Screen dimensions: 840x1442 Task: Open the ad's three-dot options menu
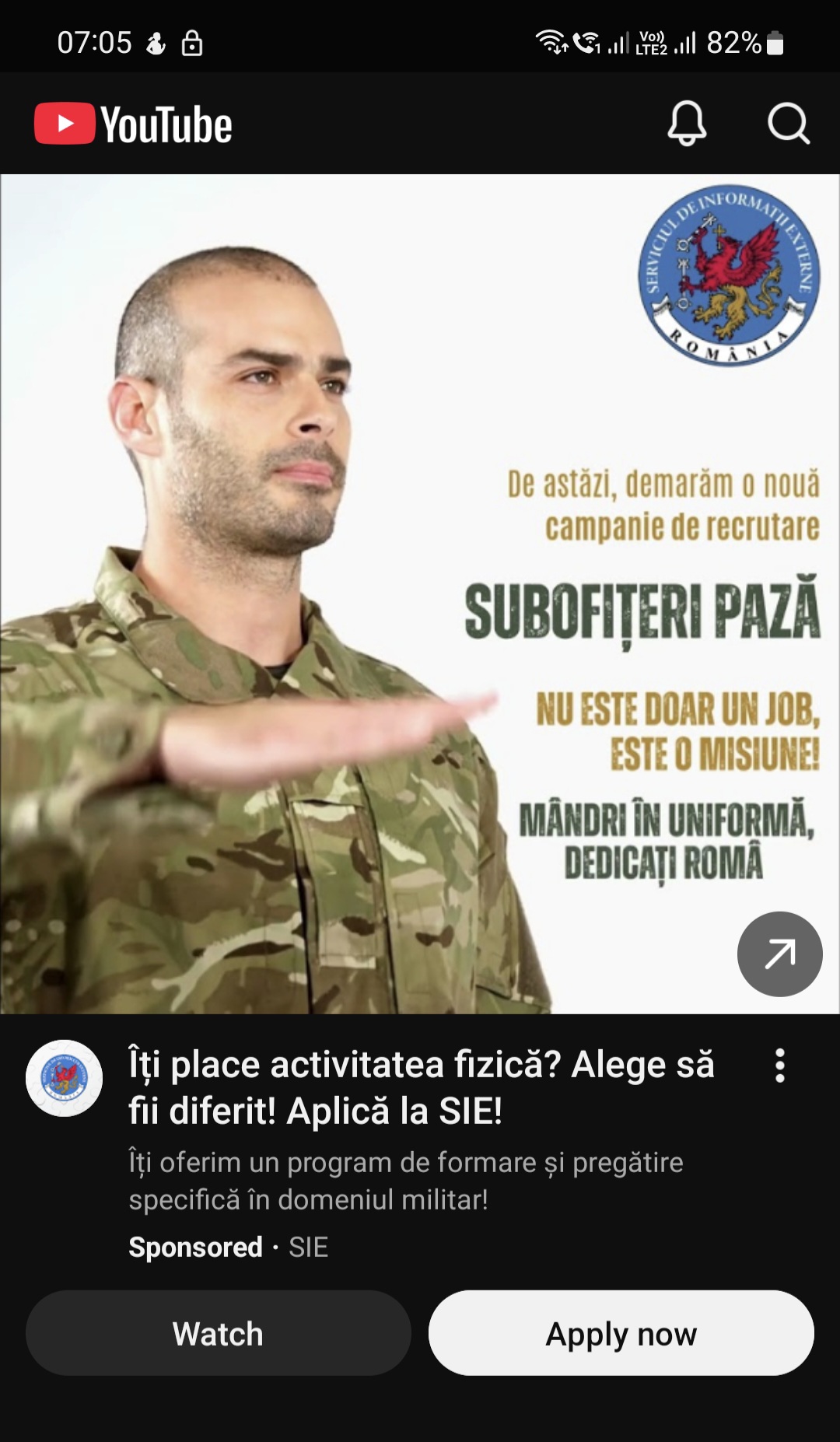click(780, 1066)
